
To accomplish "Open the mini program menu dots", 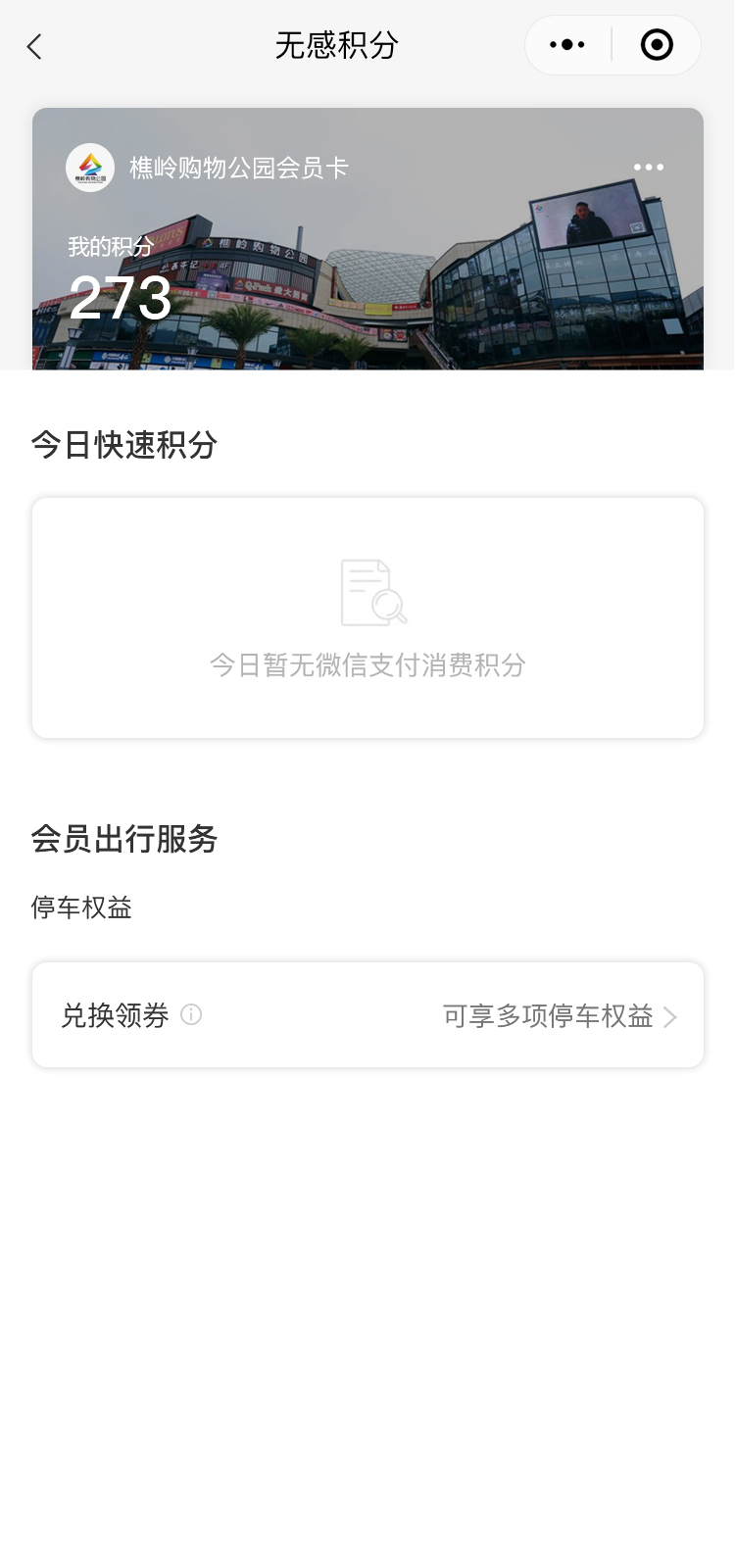I will pos(567,45).
